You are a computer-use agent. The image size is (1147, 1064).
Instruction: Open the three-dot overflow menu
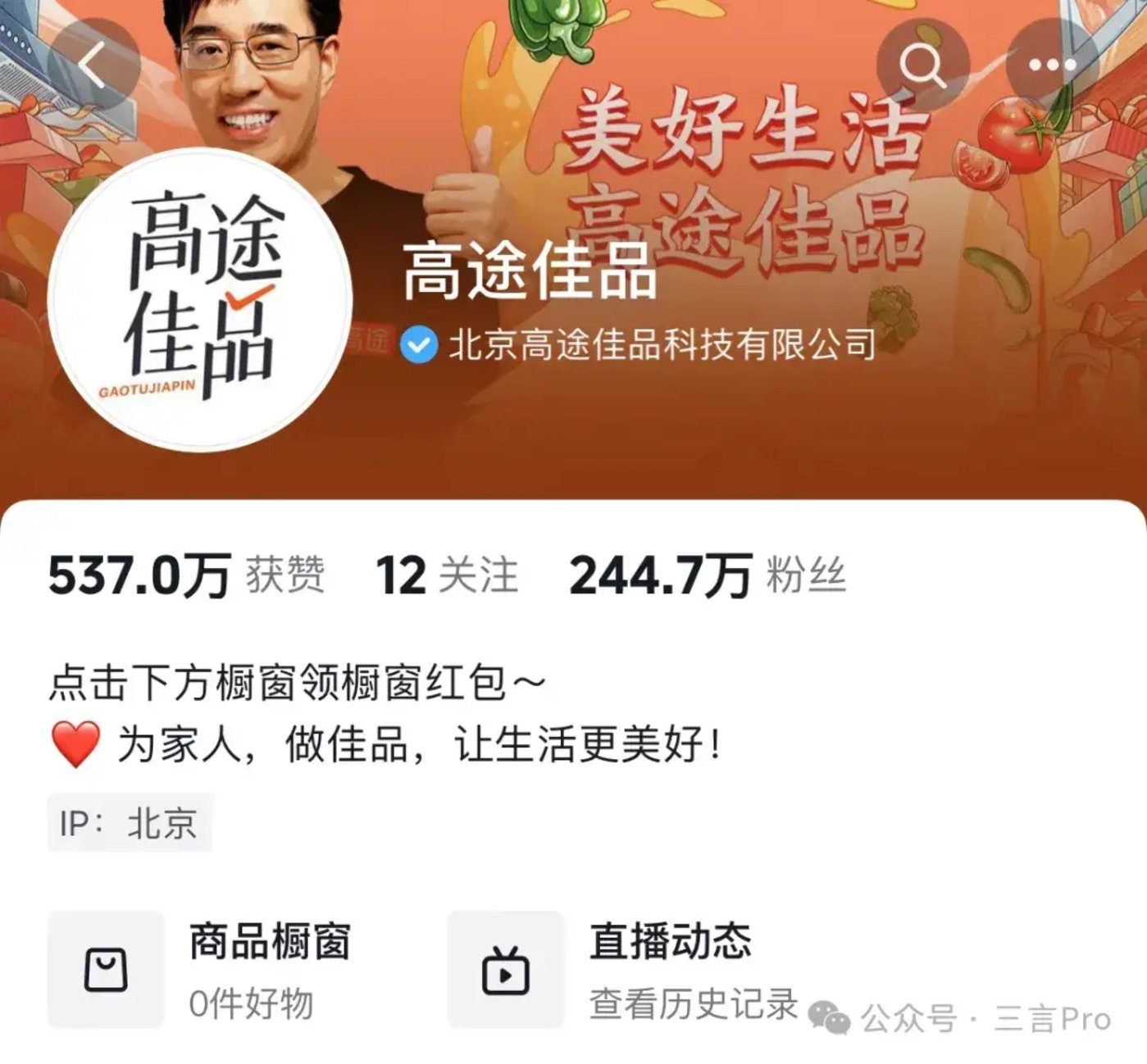coord(1052,64)
